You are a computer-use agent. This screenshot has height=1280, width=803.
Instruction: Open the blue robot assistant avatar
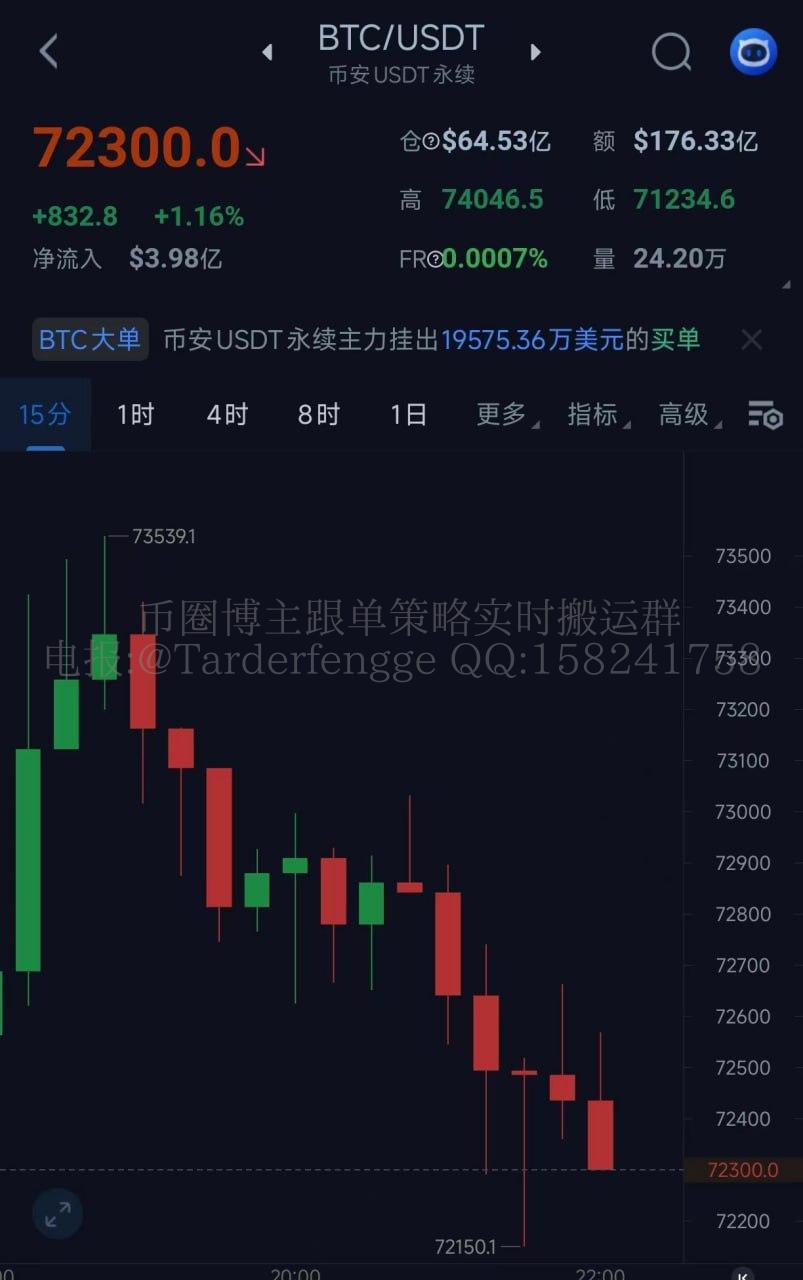point(753,52)
